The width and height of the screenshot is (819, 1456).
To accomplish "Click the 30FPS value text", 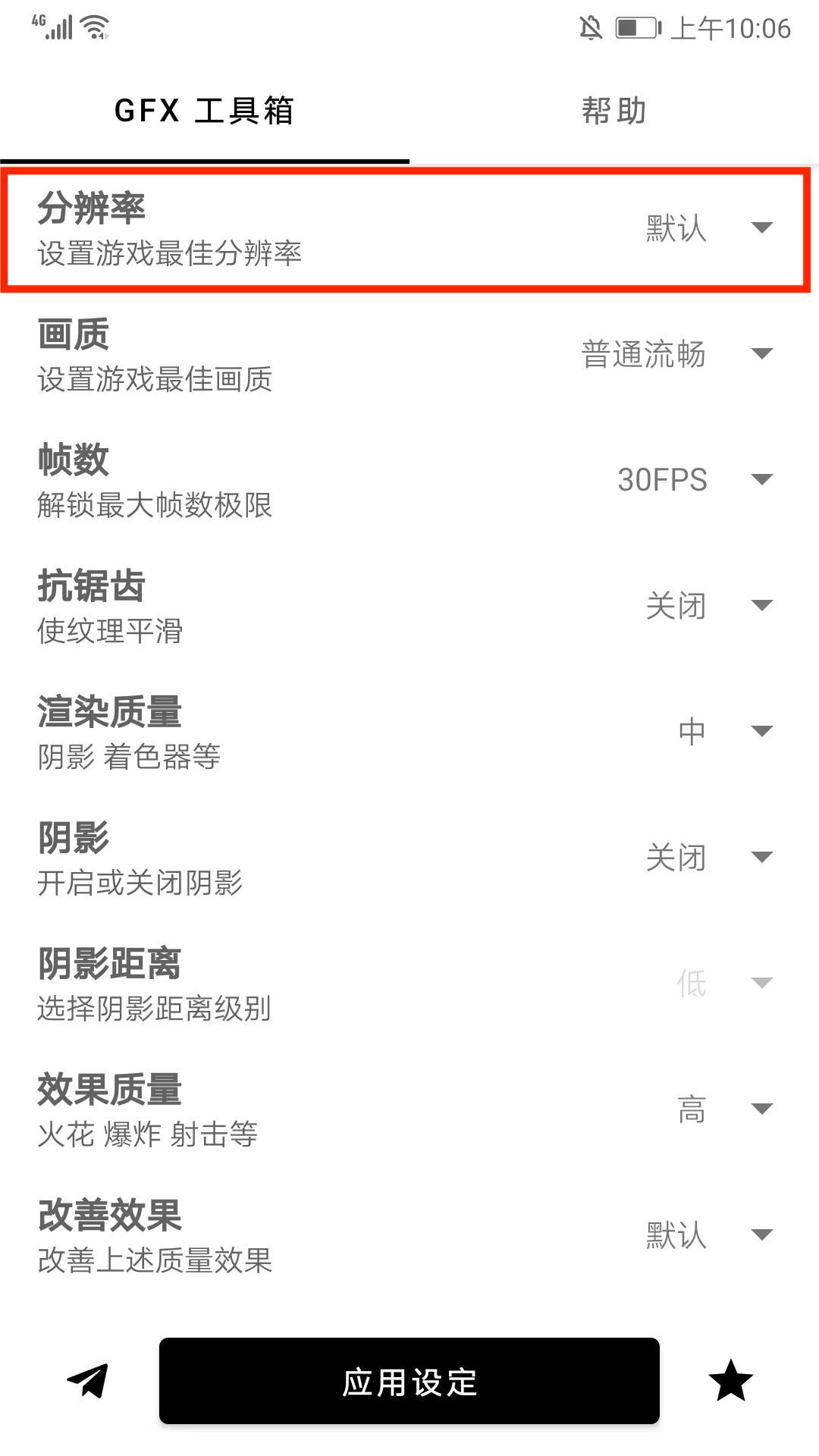I will pos(664,479).
